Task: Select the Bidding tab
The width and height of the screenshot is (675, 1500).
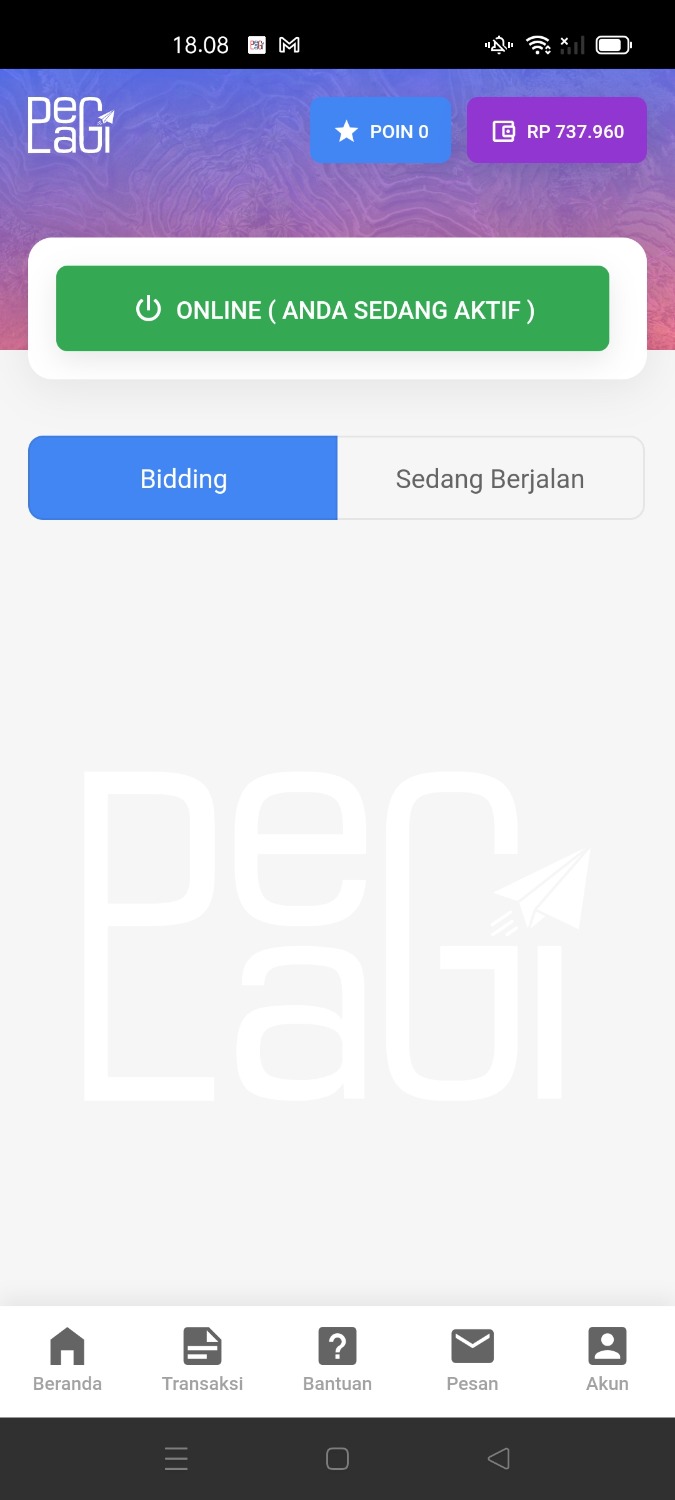Action: 183,478
